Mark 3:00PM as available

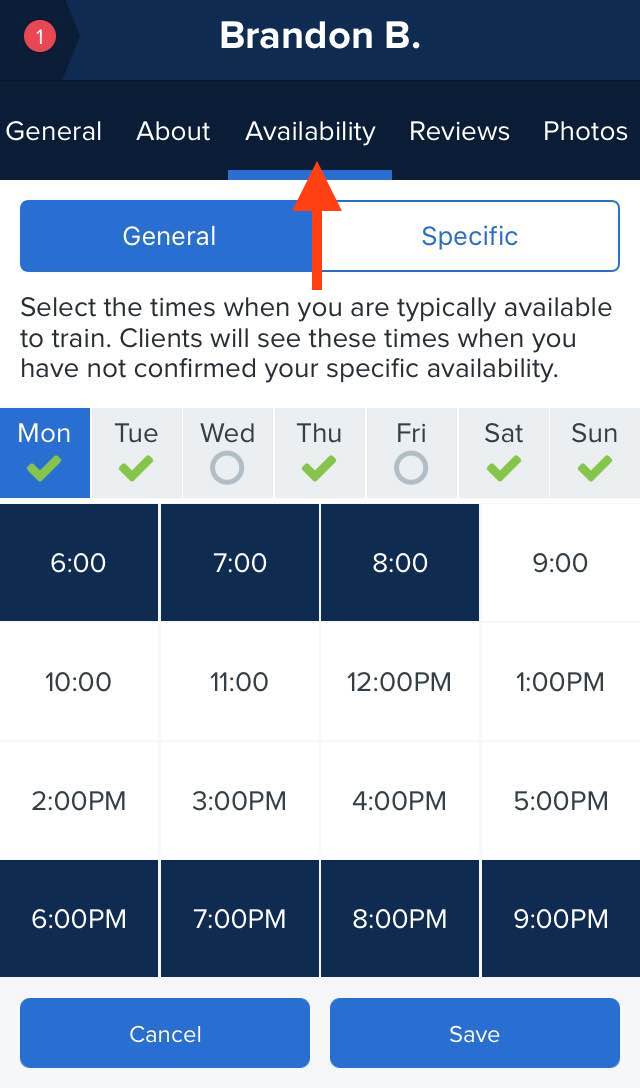239,801
